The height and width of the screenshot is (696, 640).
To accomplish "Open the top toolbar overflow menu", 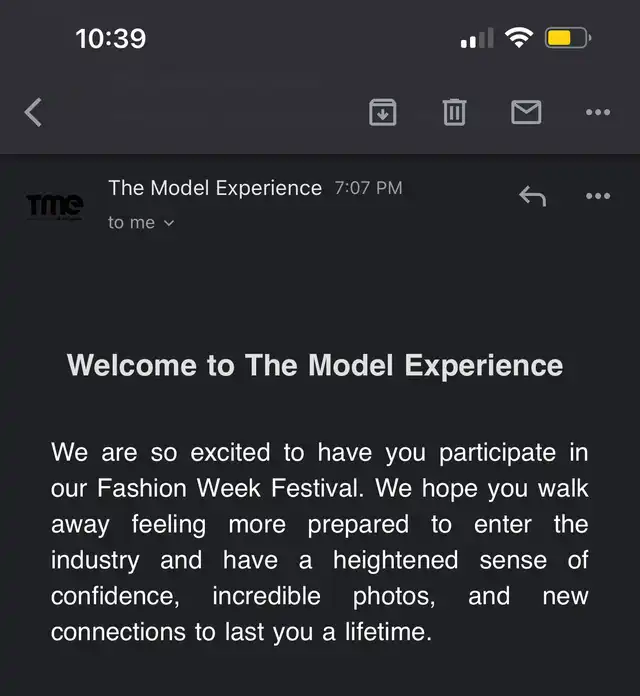I will pyautogui.click(x=598, y=113).
